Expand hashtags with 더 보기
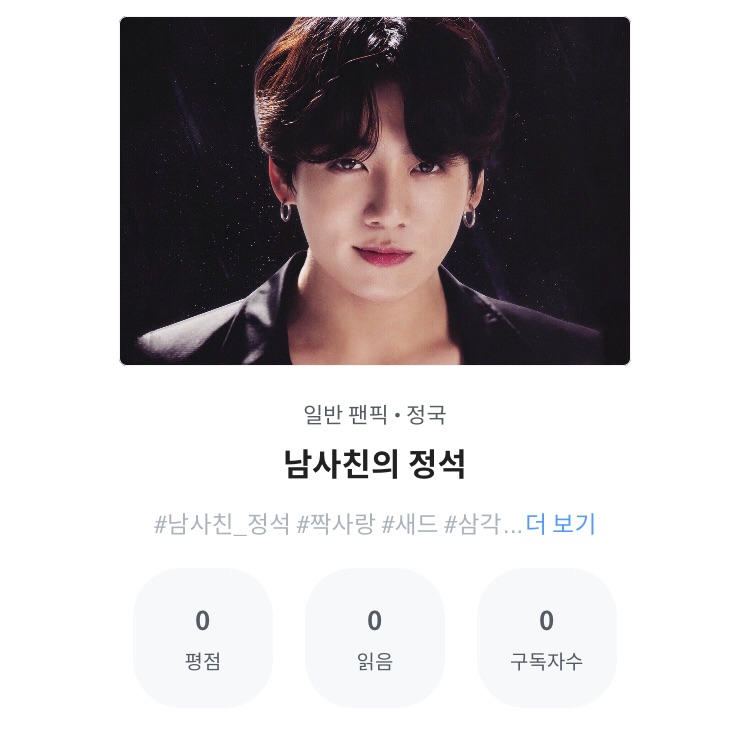Image resolution: width=750 pixels, height=738 pixels. [560, 524]
